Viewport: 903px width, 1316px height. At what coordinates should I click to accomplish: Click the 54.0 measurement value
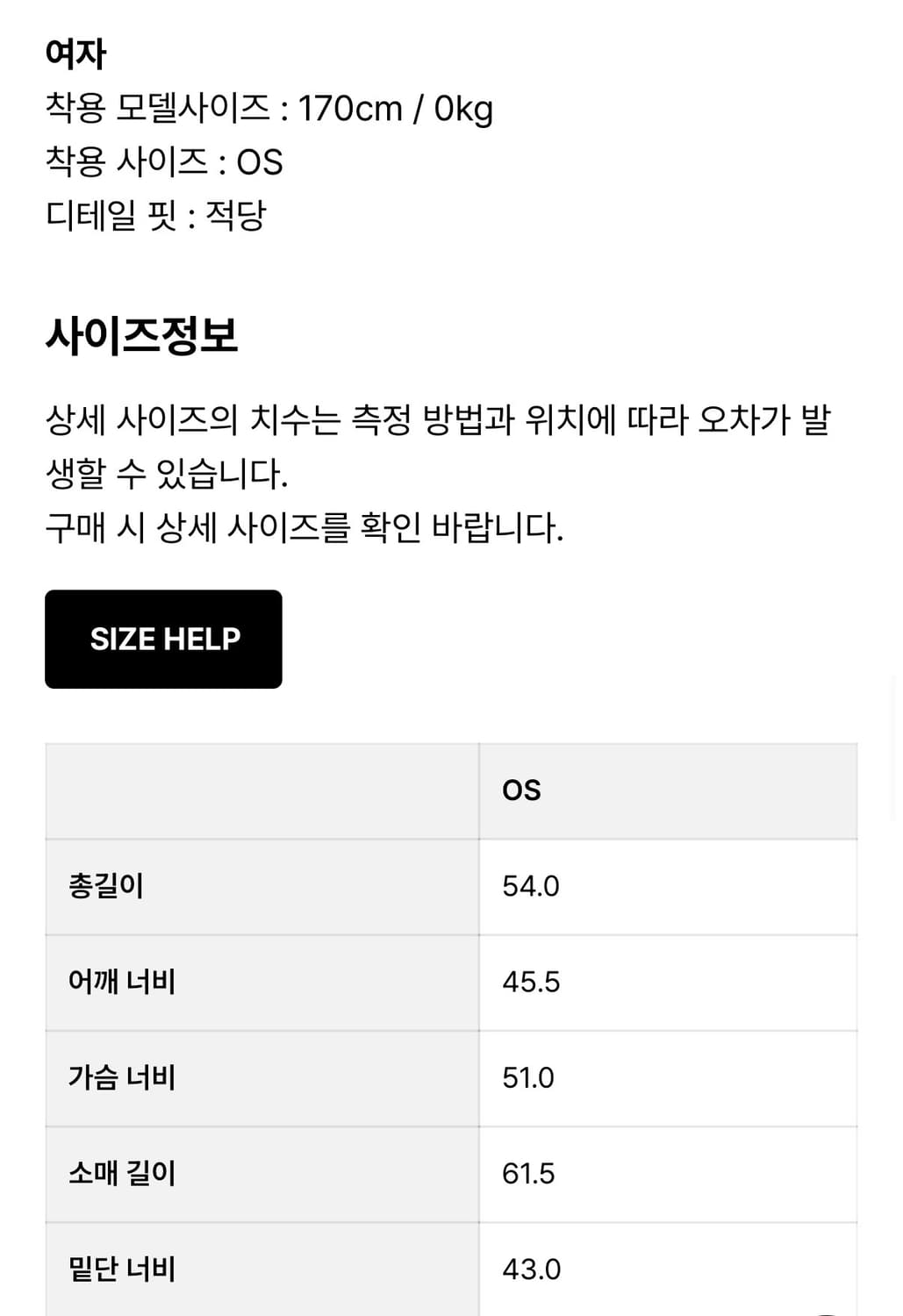(529, 886)
